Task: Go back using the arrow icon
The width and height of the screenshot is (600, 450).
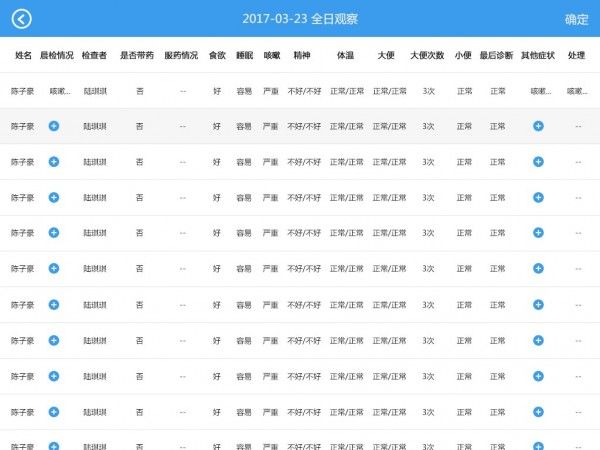Action: coord(21,19)
